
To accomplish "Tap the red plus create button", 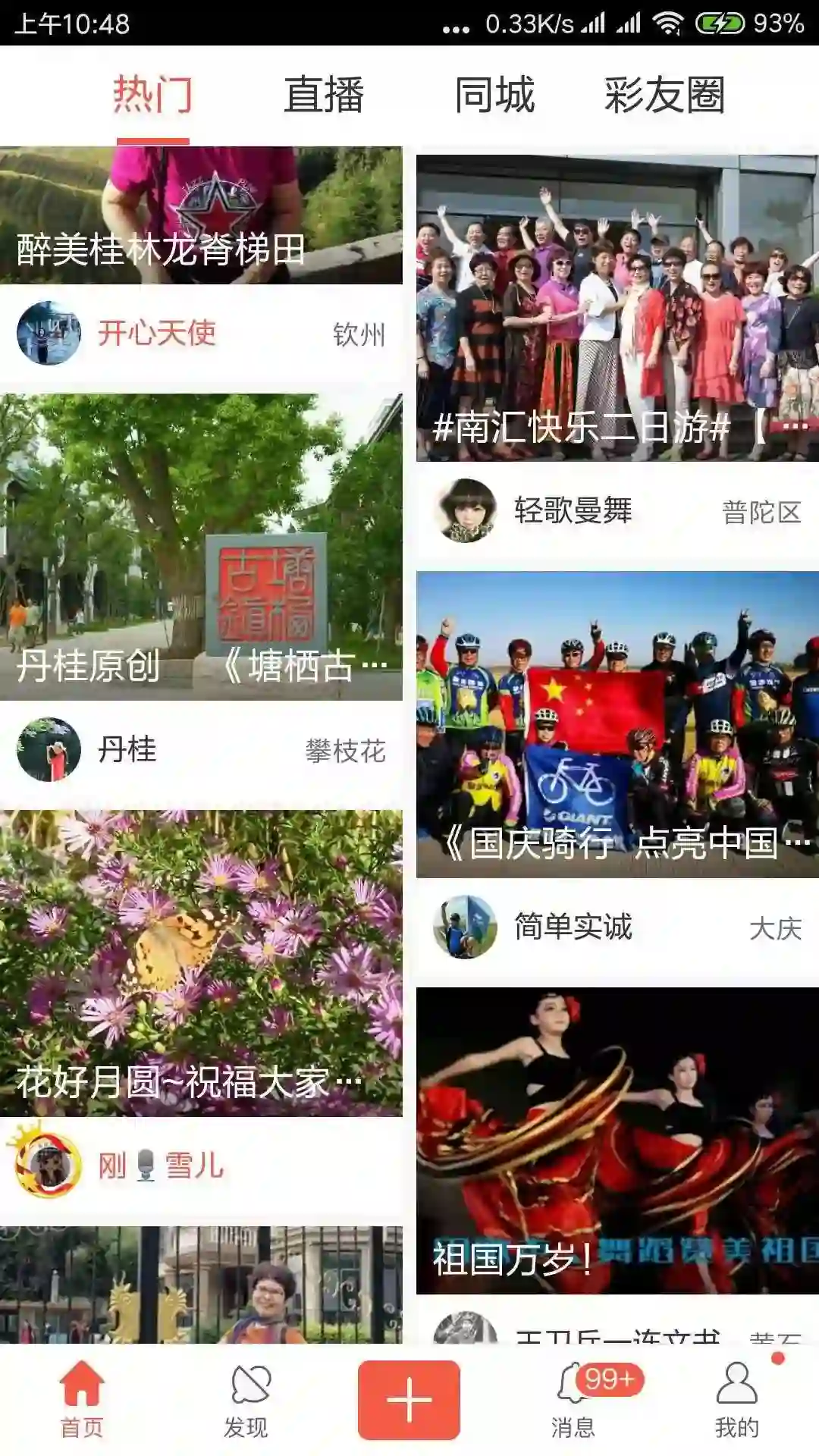I will pos(409,1400).
